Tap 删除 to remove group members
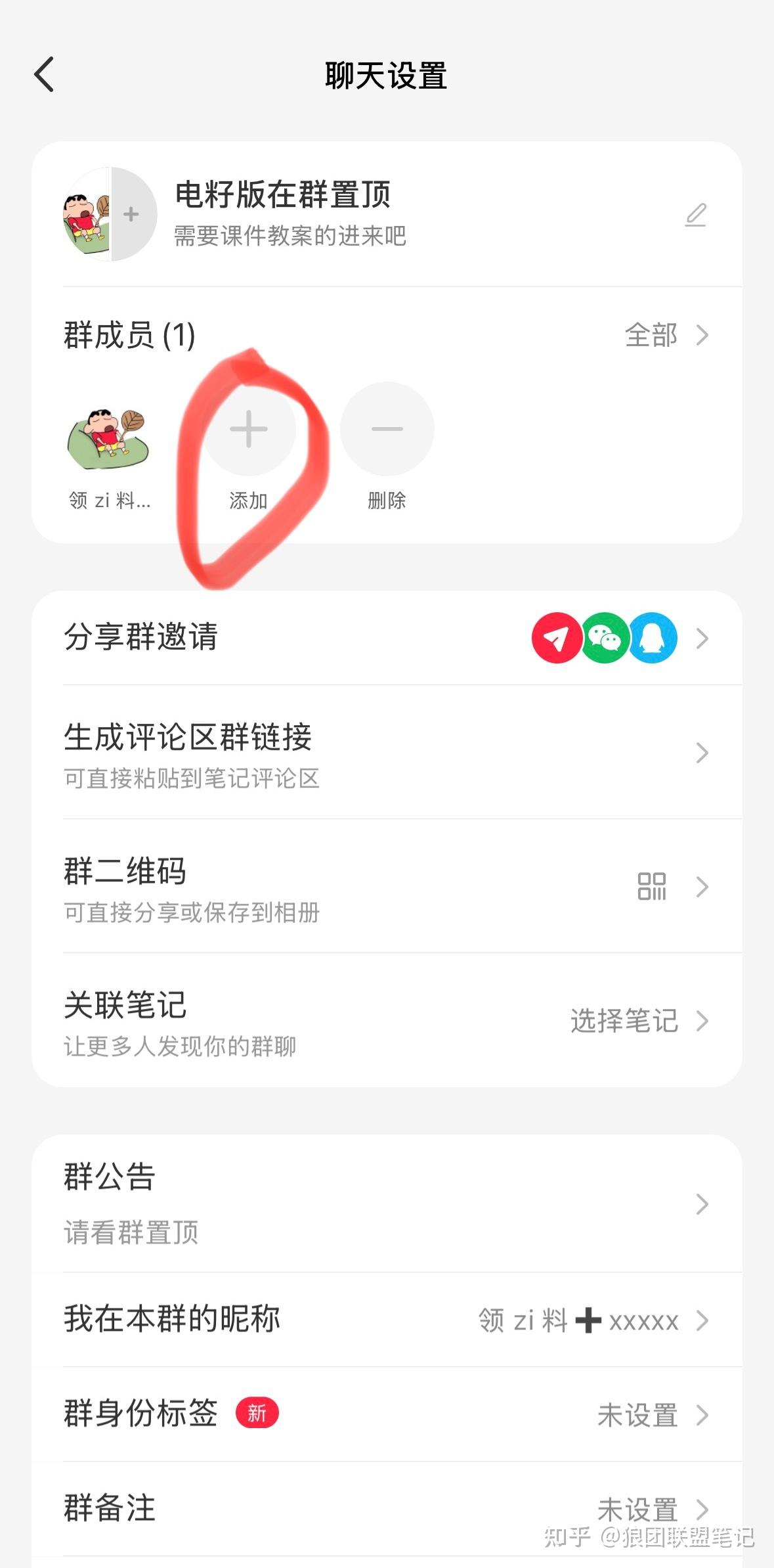The image size is (774, 1568). 387,430
